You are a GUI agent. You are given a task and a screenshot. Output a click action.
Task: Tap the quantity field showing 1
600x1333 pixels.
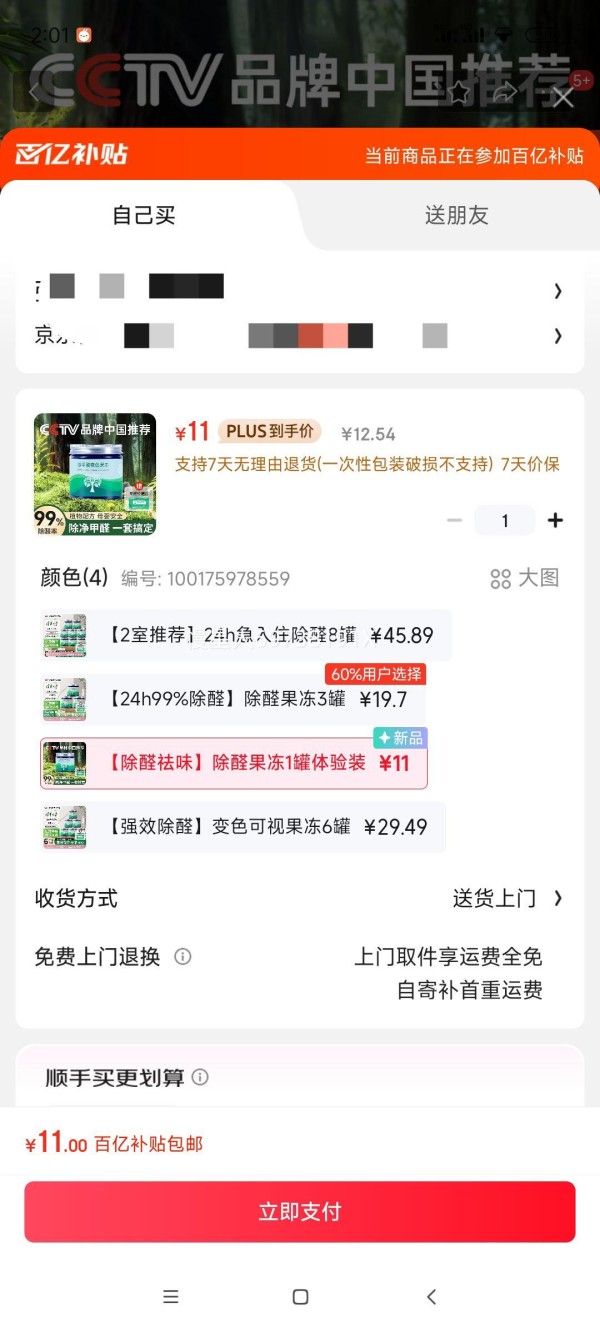pyautogui.click(x=504, y=520)
